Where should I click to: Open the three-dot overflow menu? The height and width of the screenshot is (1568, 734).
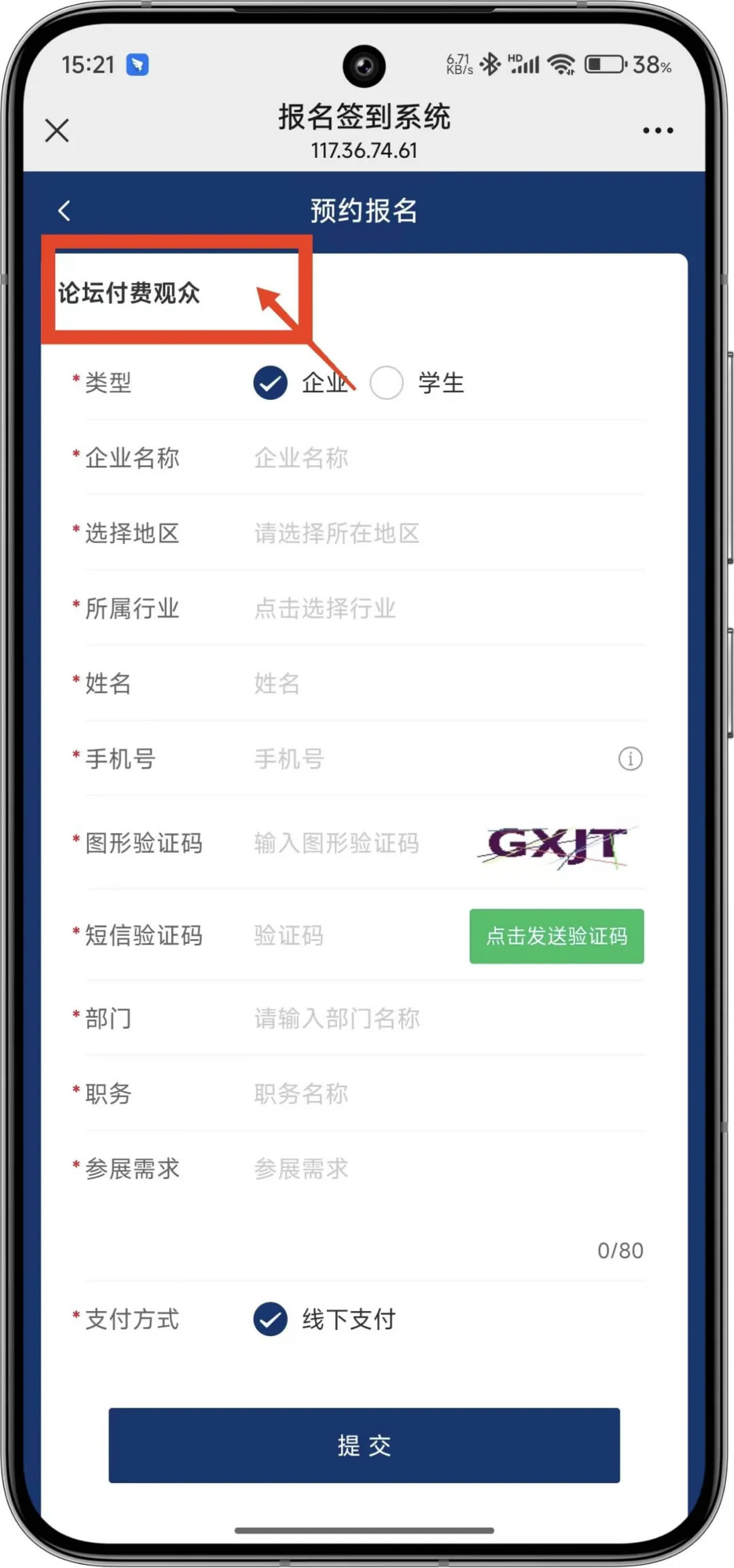(x=657, y=130)
